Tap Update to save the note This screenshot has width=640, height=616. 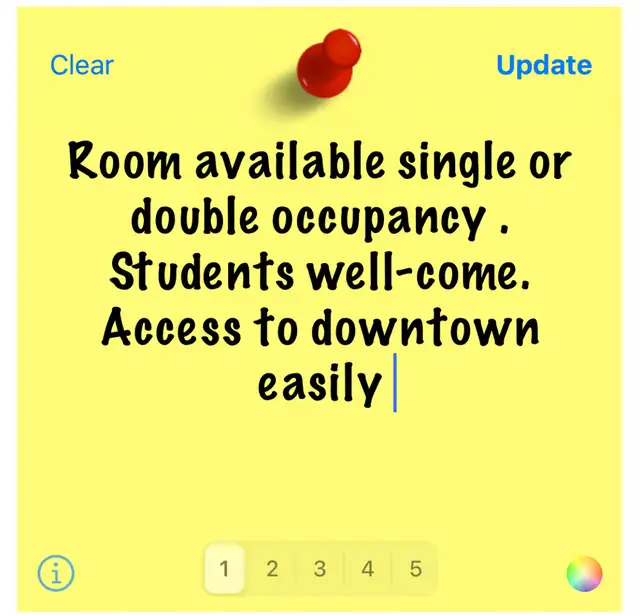pos(544,66)
